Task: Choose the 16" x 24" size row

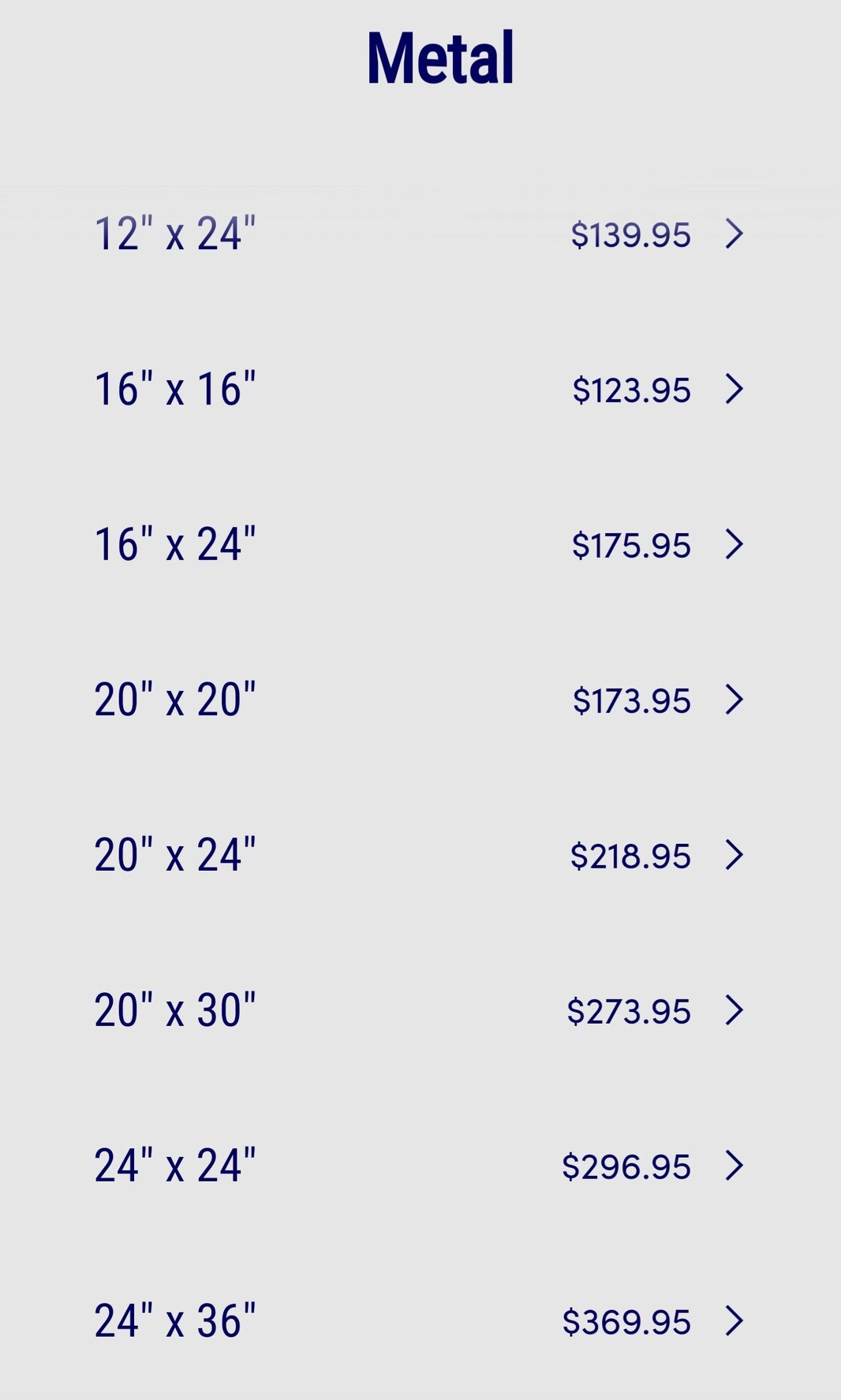Action: (x=420, y=544)
